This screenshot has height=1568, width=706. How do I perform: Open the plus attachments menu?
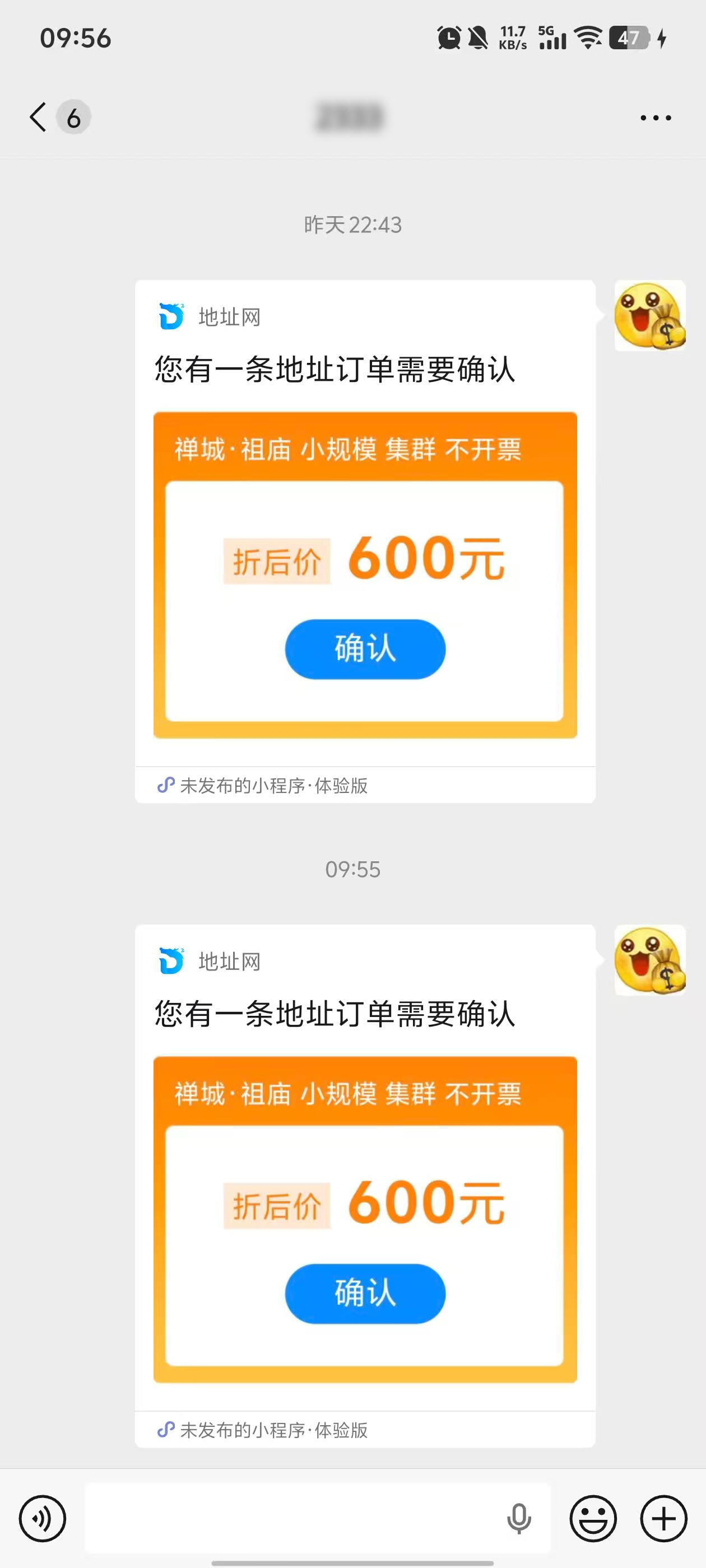point(663,1518)
